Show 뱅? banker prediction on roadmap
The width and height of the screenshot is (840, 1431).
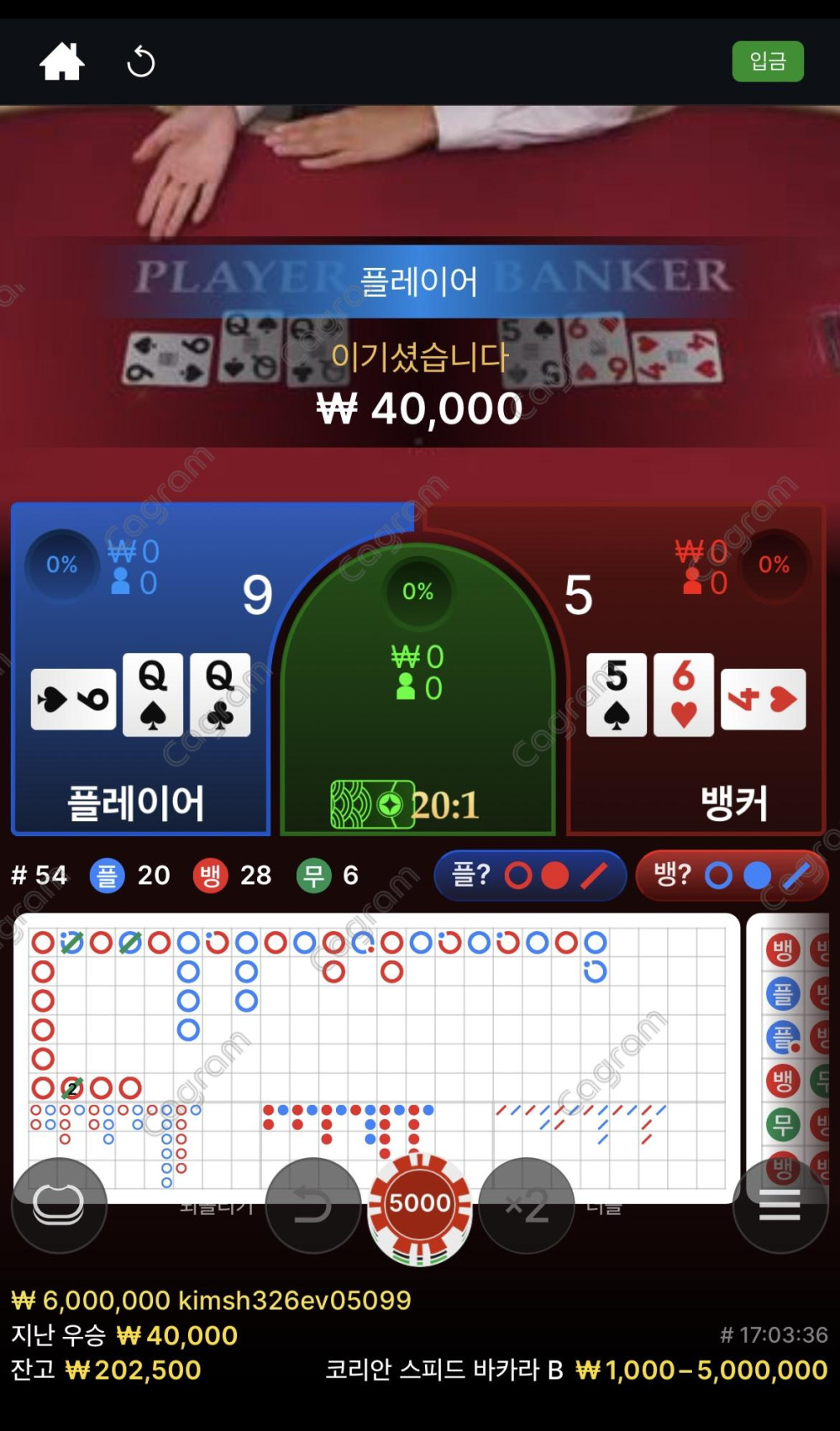coord(732,876)
